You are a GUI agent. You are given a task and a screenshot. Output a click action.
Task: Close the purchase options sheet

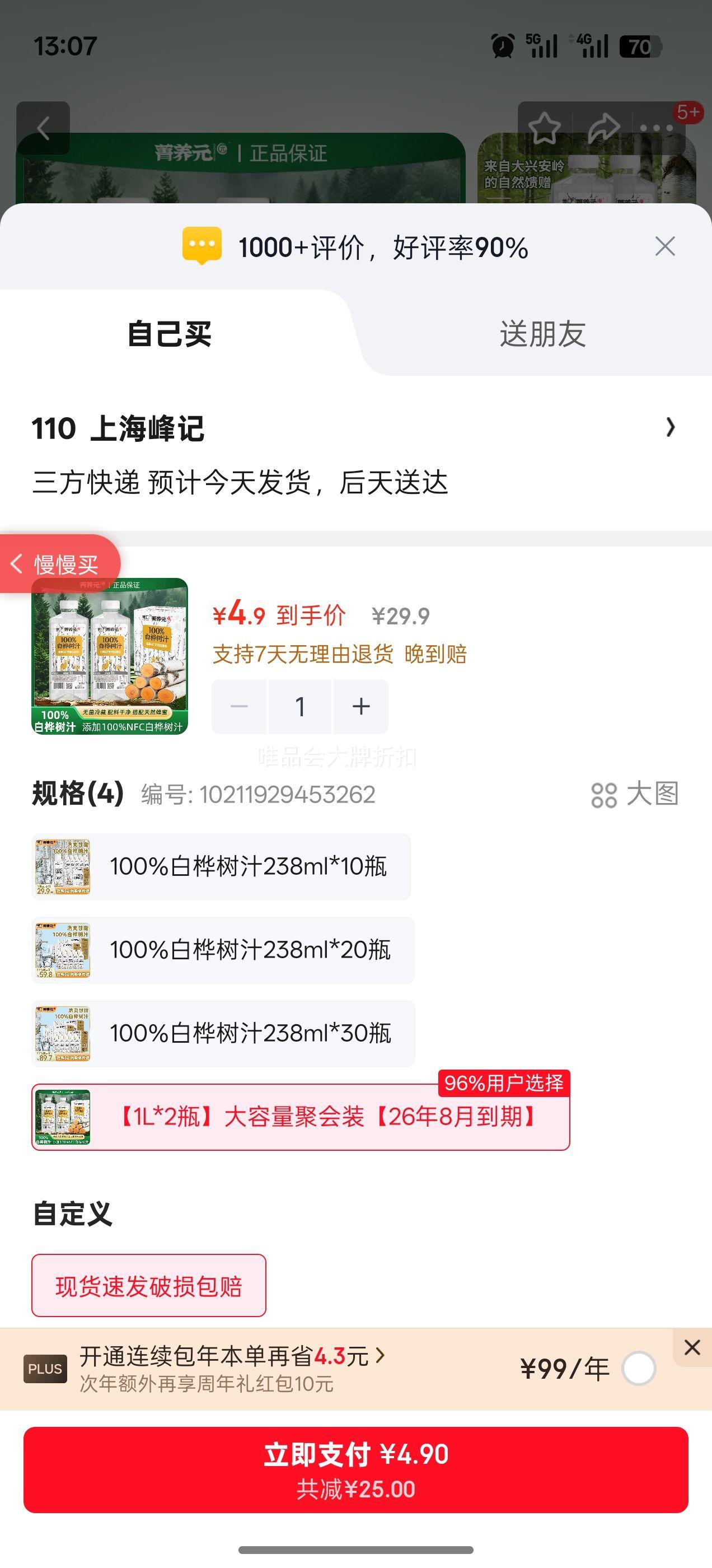click(664, 246)
